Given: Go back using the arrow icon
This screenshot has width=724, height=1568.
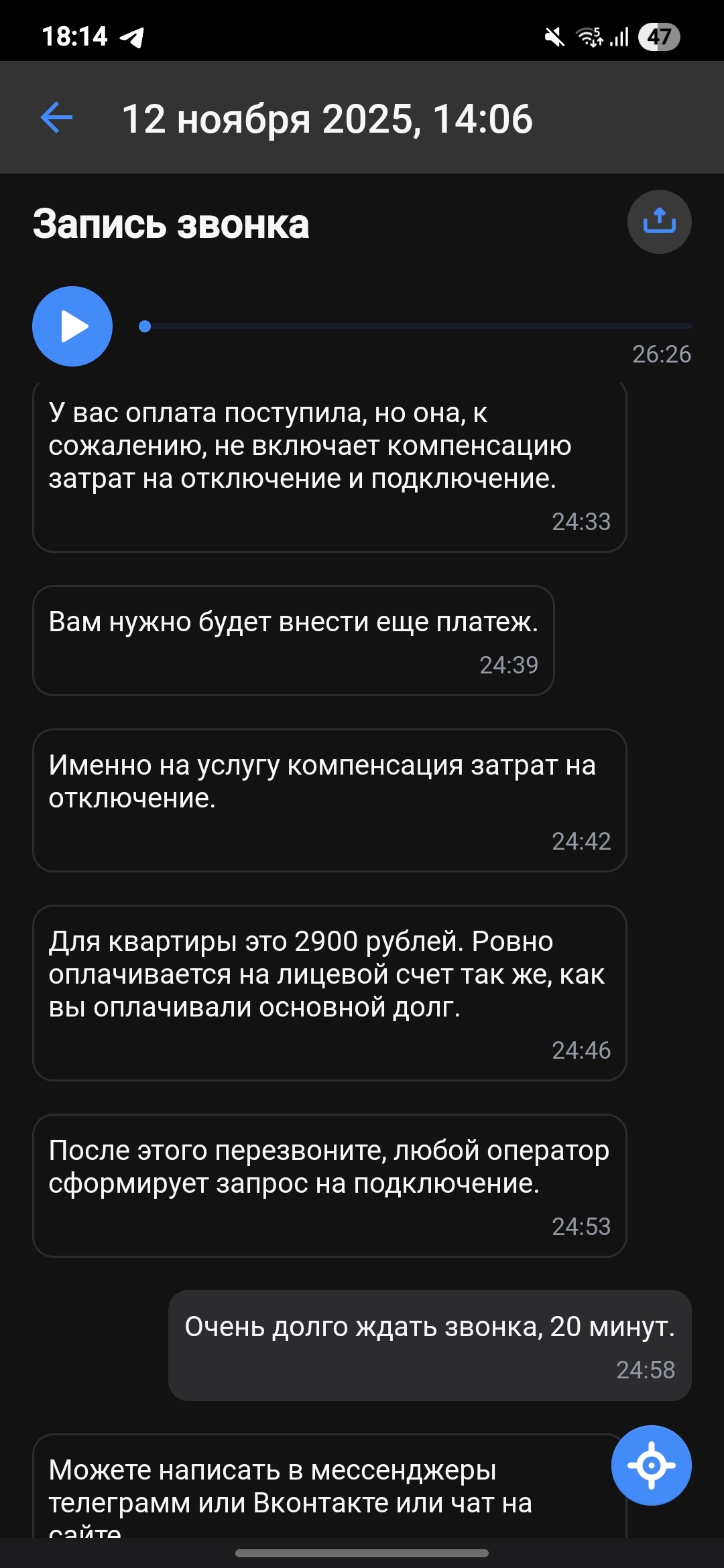Looking at the screenshot, I should pos(57,118).
